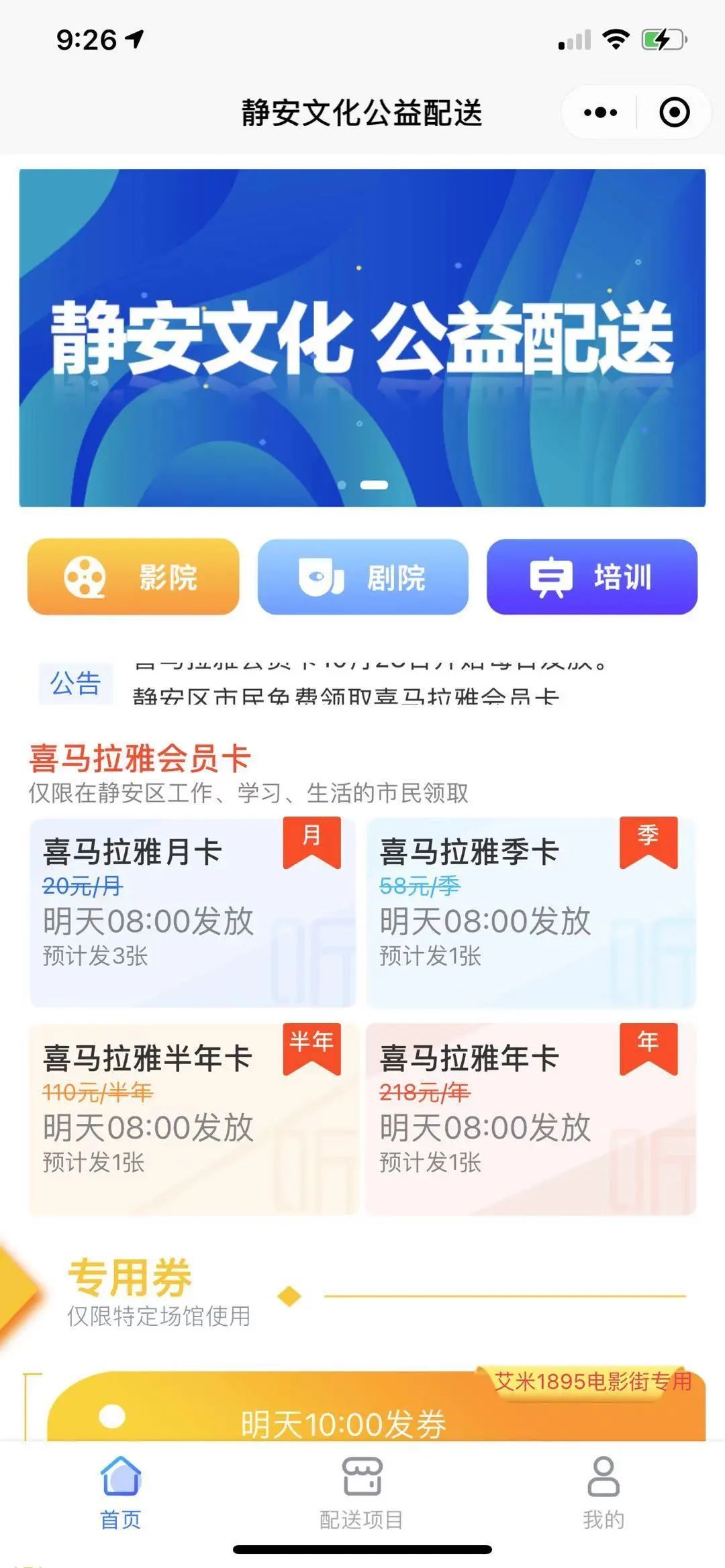Open the 艾米1895电影街专用 coupon

pos(376,1408)
